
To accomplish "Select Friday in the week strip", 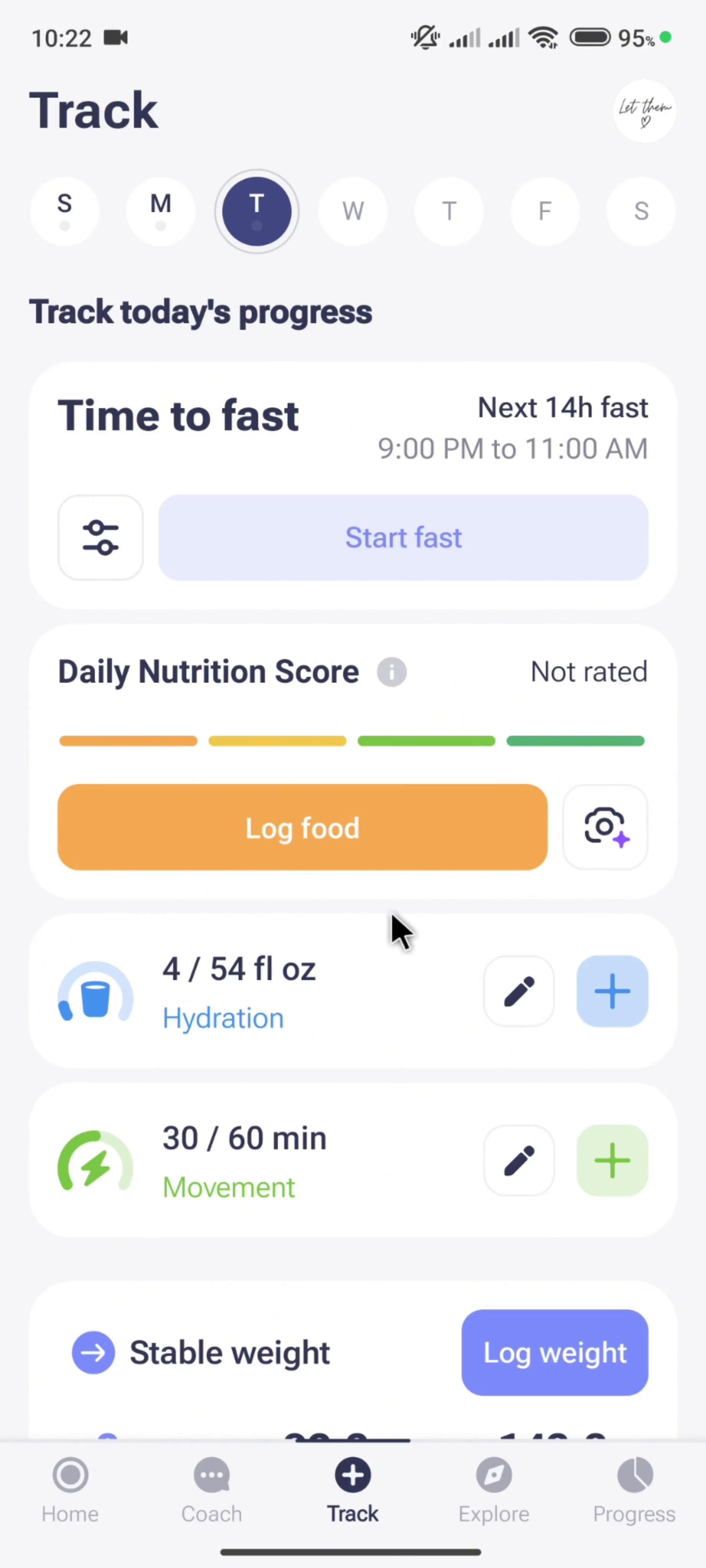I will click(545, 211).
